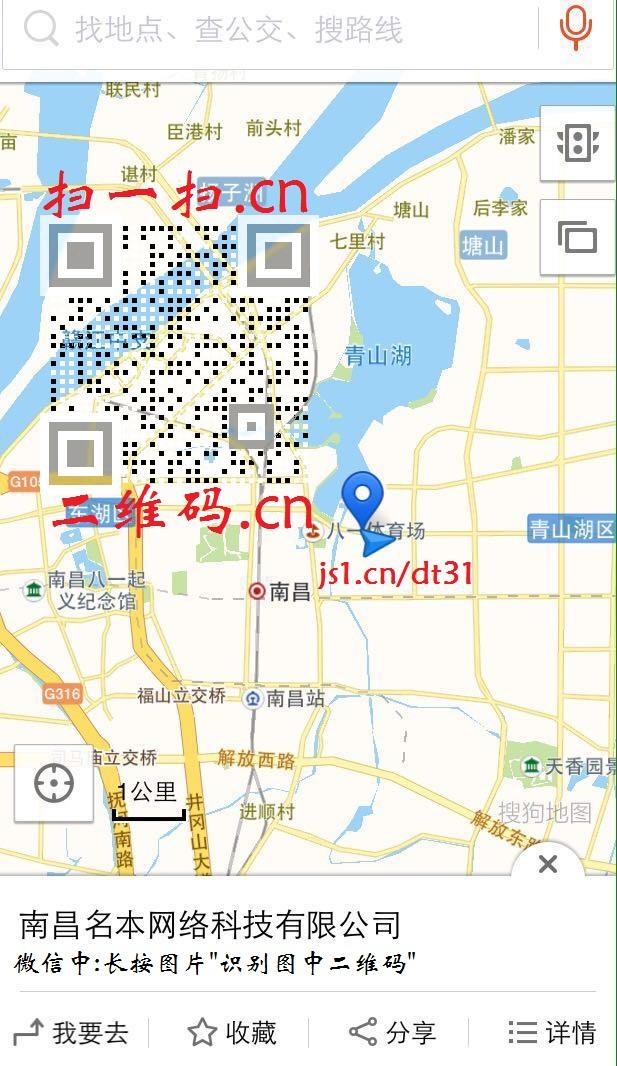
Task: Open the map layers selector
Action: 578,237
